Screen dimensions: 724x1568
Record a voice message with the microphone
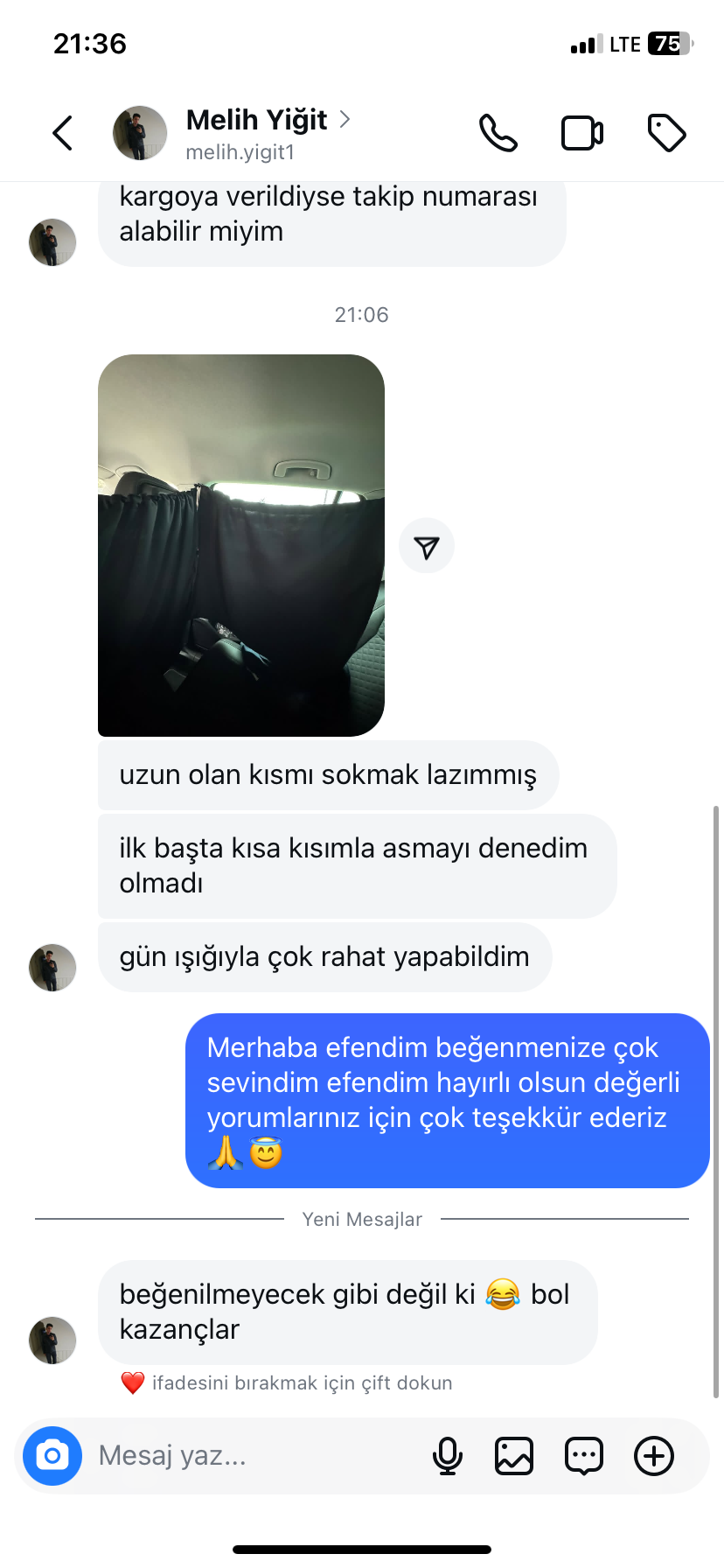[x=448, y=1456]
